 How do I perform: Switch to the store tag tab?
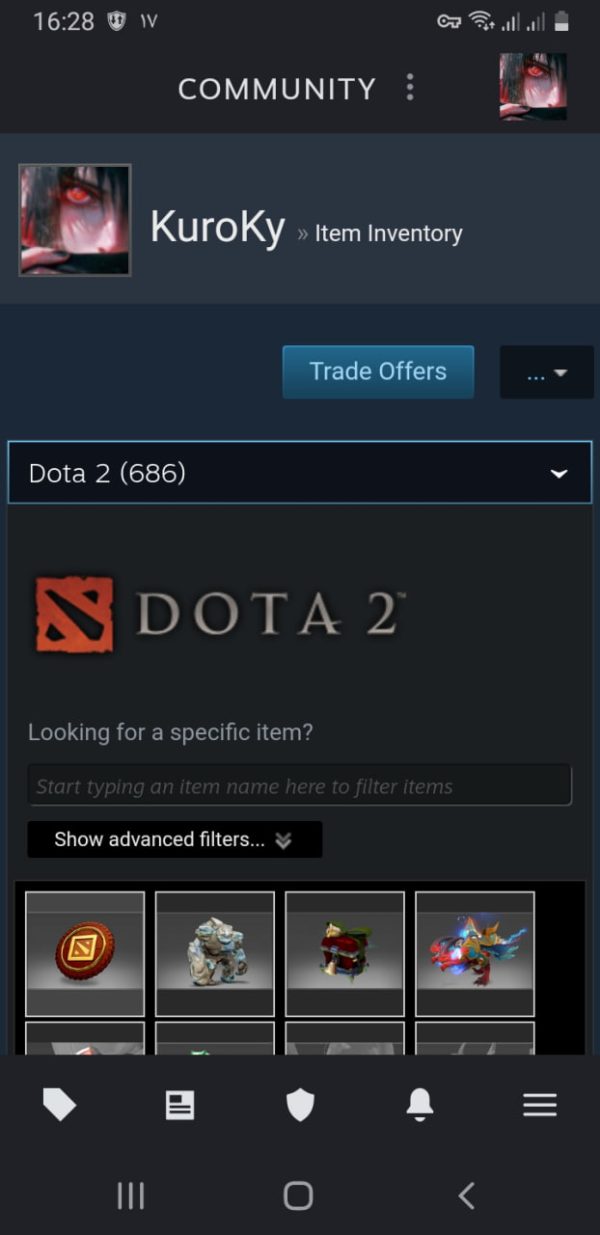pyautogui.click(x=59, y=1104)
